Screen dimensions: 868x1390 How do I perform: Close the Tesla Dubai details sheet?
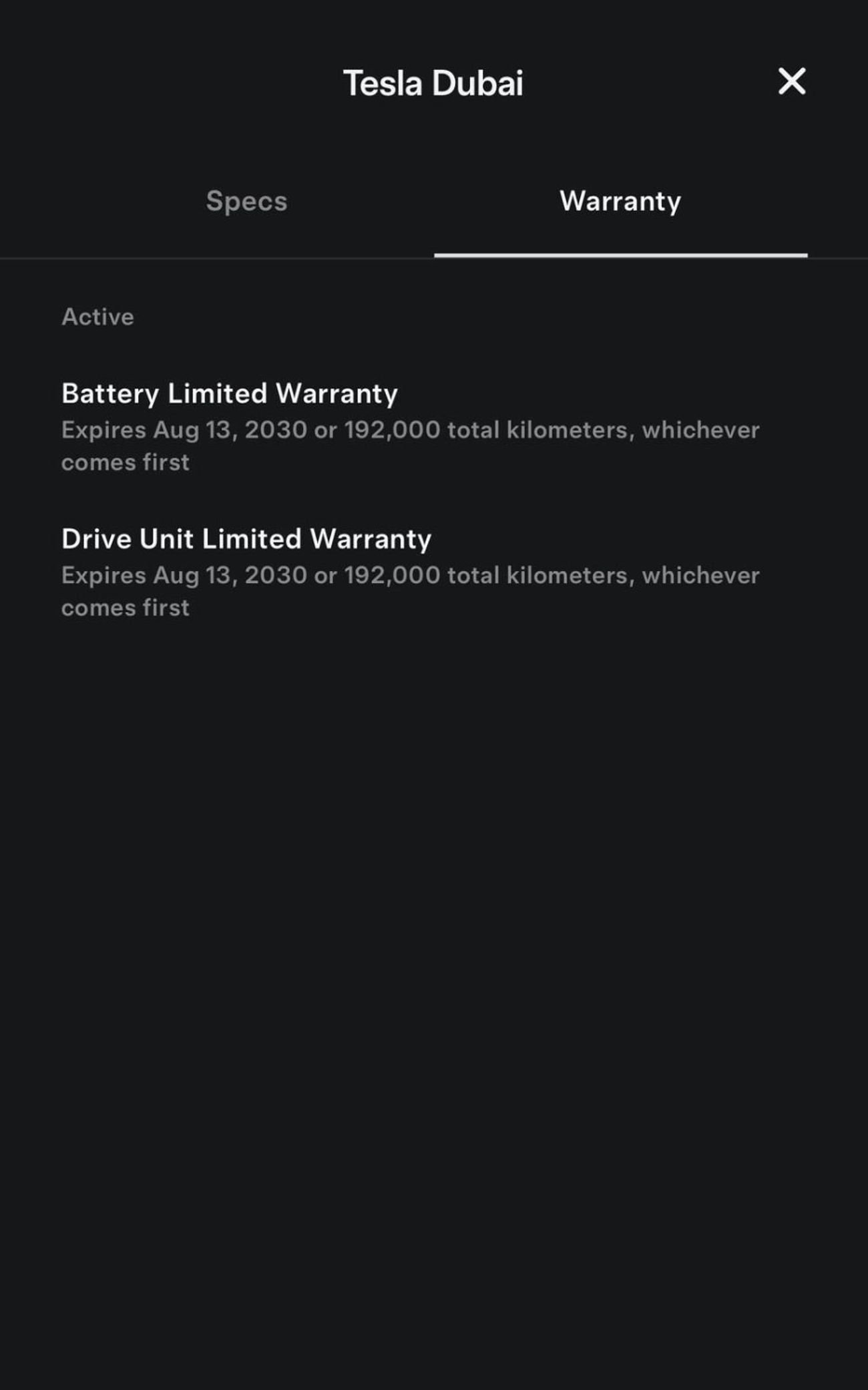(792, 81)
